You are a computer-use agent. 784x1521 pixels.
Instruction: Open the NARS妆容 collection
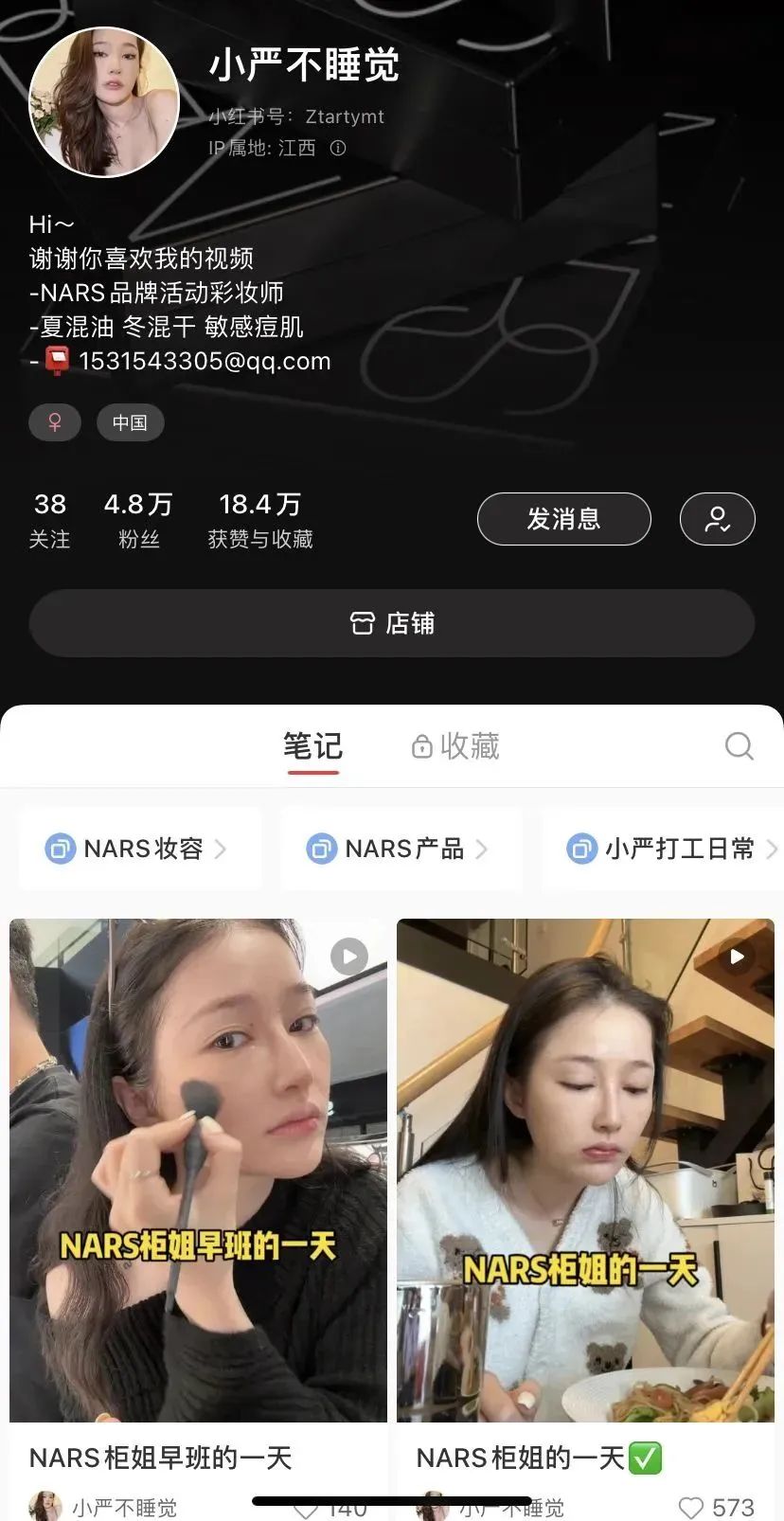138,849
